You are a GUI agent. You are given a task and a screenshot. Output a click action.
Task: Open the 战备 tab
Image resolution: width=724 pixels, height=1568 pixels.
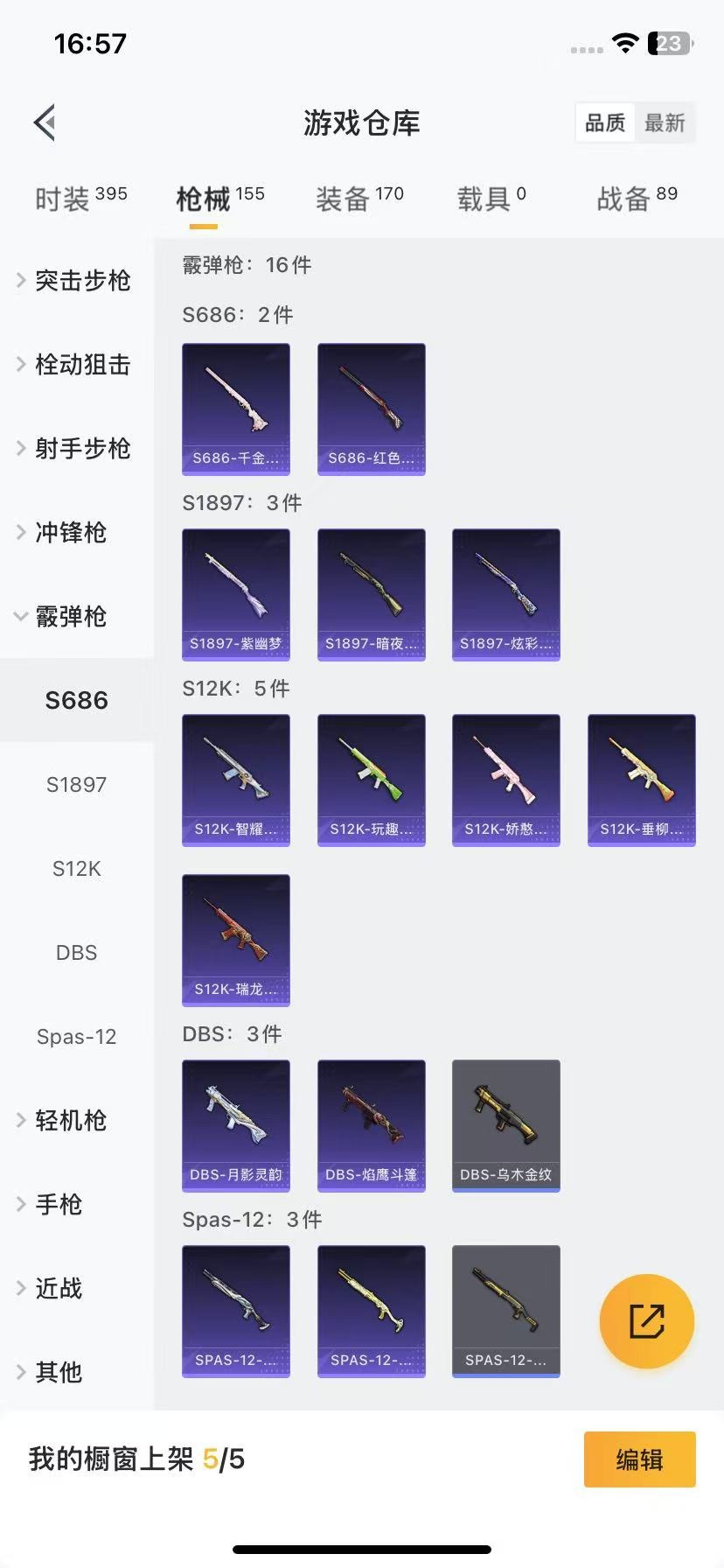click(x=637, y=199)
